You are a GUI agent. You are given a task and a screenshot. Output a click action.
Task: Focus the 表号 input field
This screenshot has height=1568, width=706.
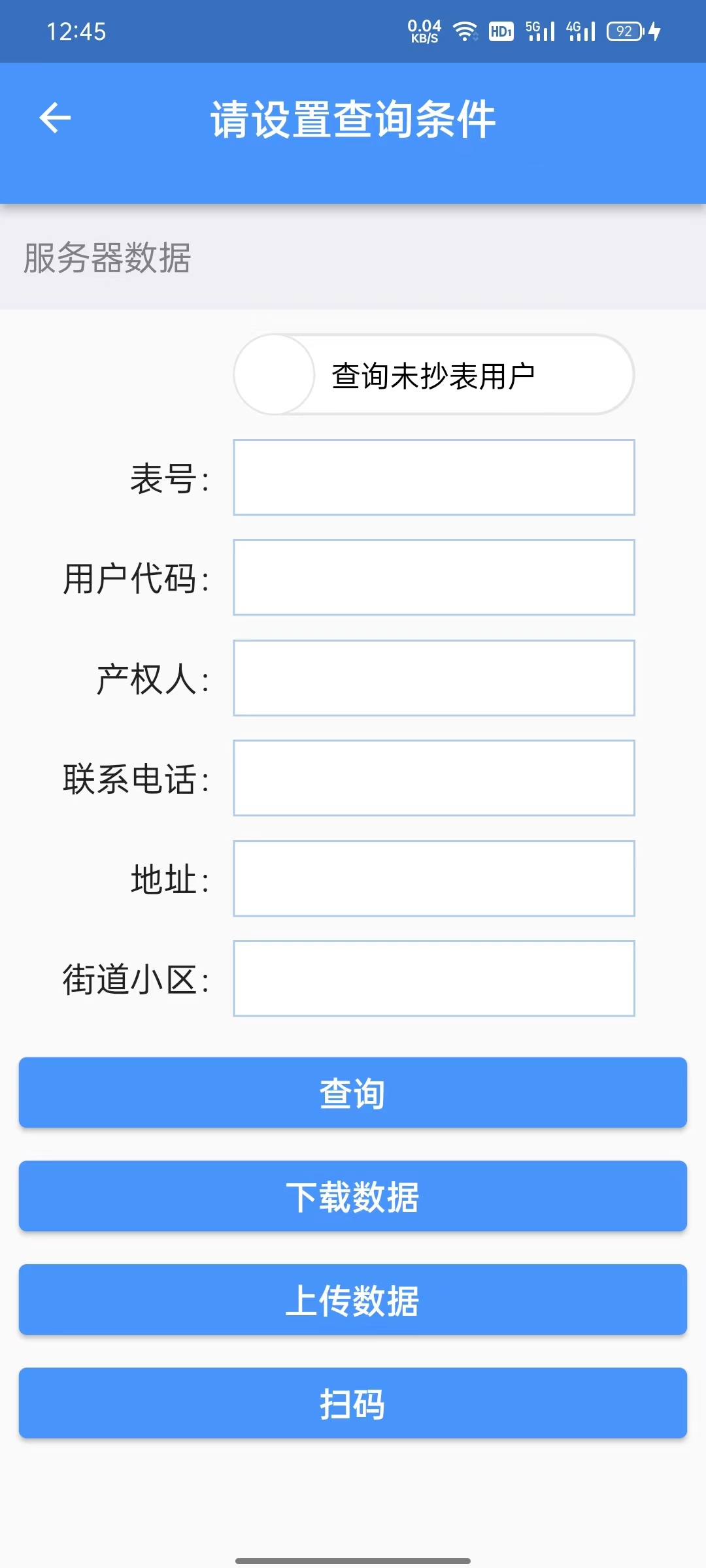point(434,478)
